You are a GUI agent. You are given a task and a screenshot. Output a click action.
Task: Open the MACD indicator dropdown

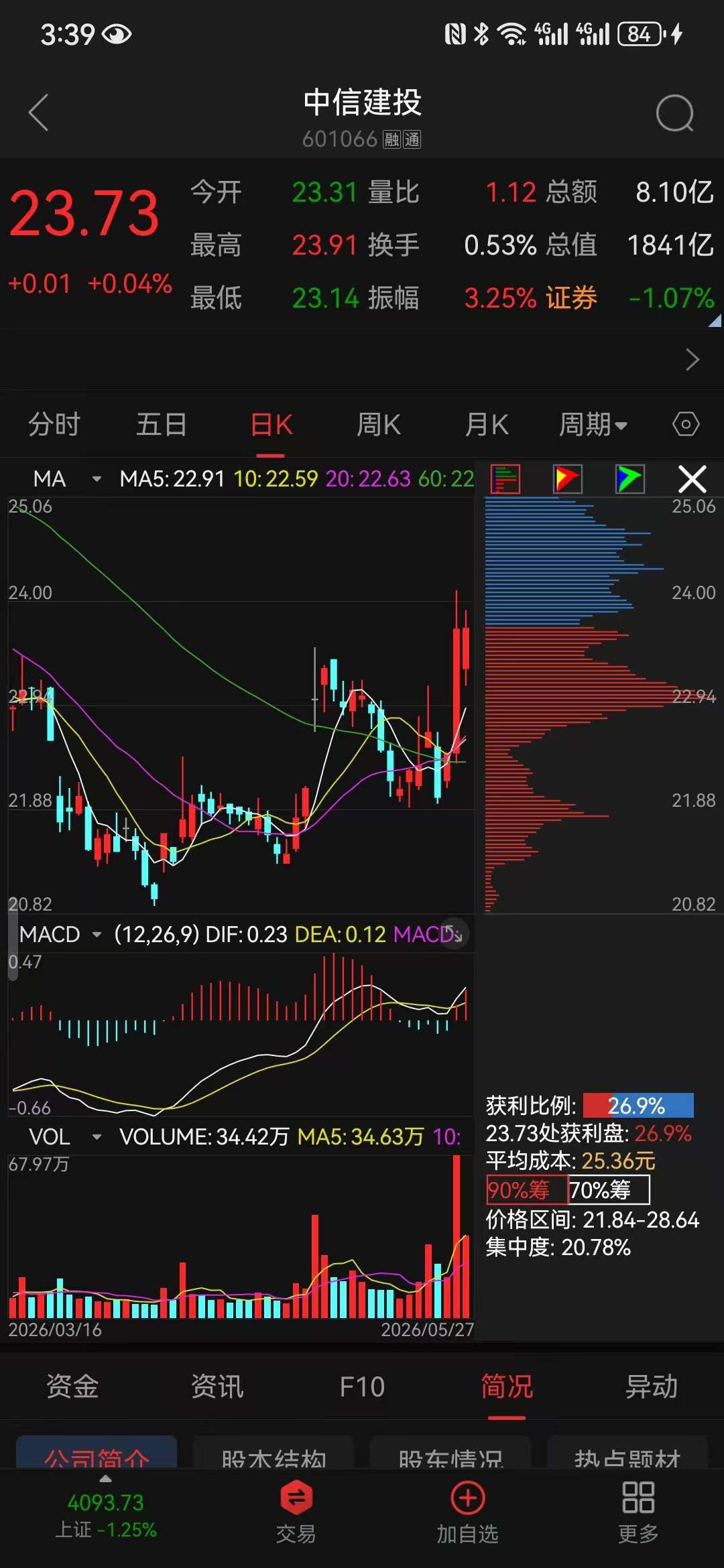point(60,933)
